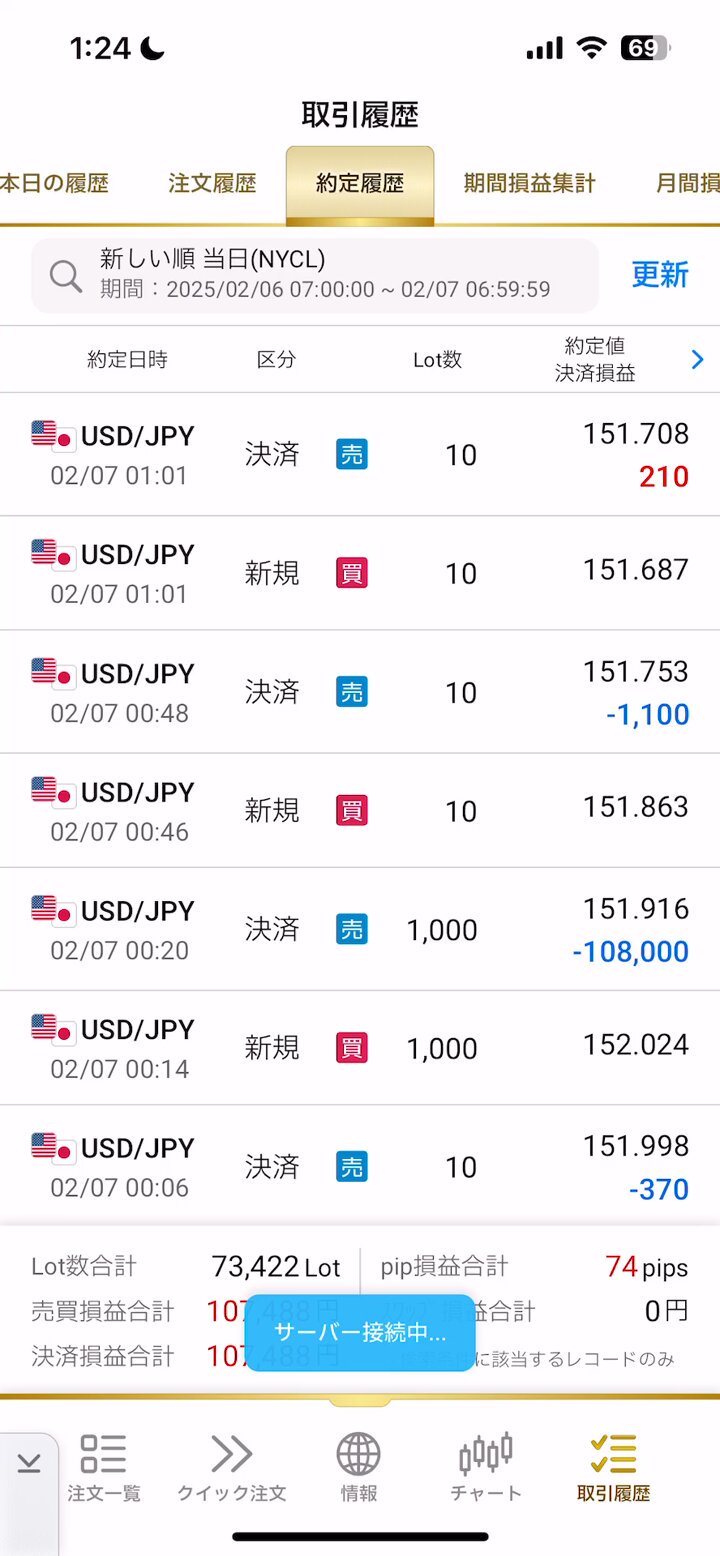This screenshot has height=1556, width=720.
Task: Tap the right chevron in the column header
Action: pos(698,360)
